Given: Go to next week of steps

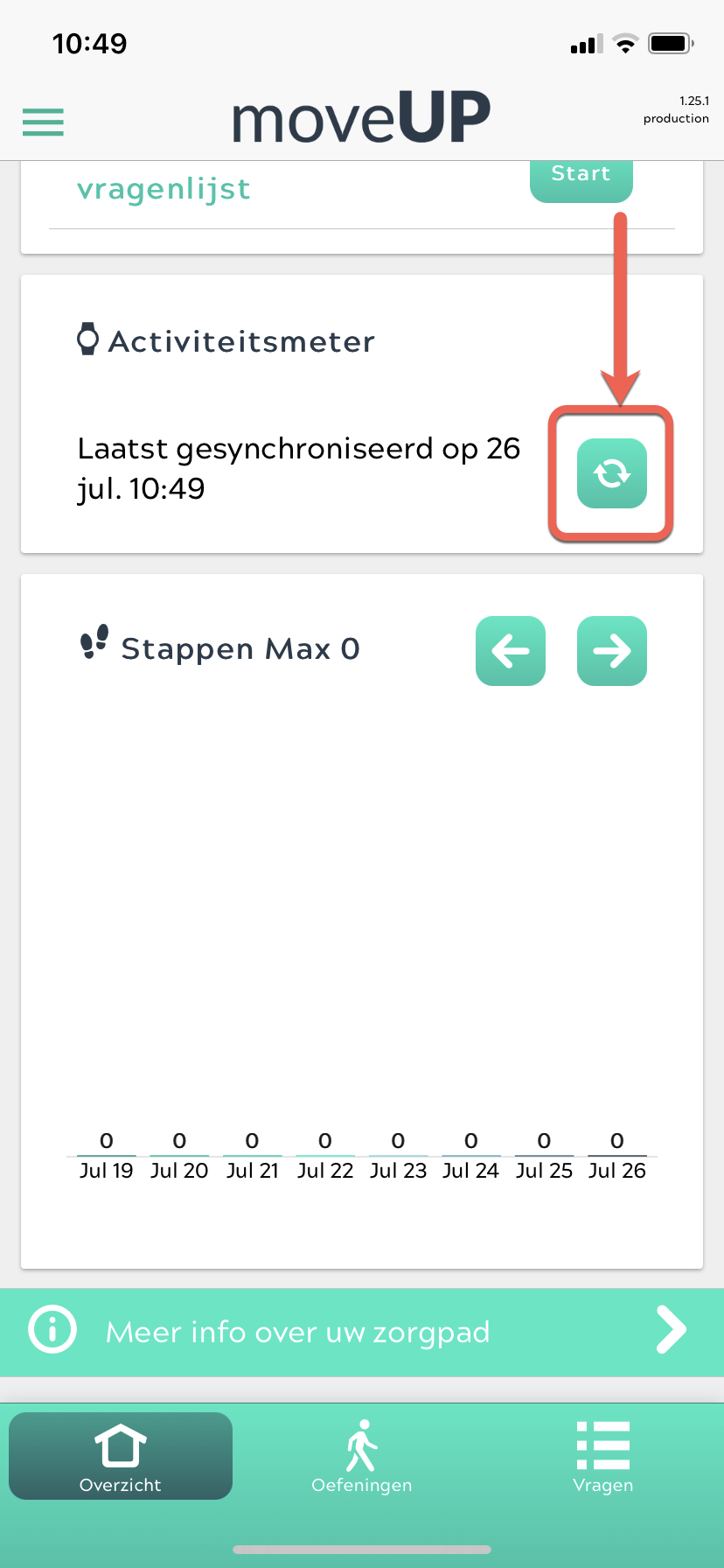Looking at the screenshot, I should (612, 651).
